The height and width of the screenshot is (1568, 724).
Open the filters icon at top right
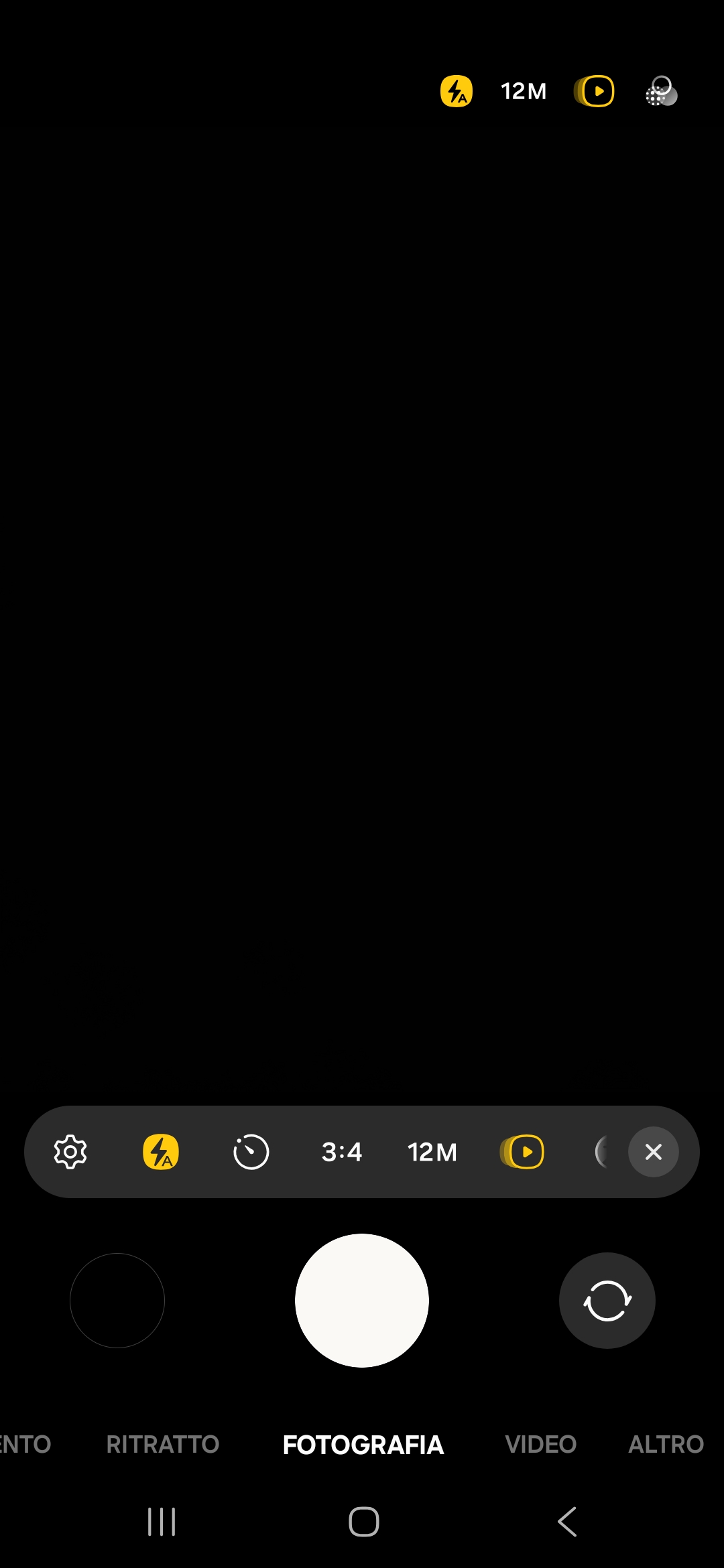point(661,91)
